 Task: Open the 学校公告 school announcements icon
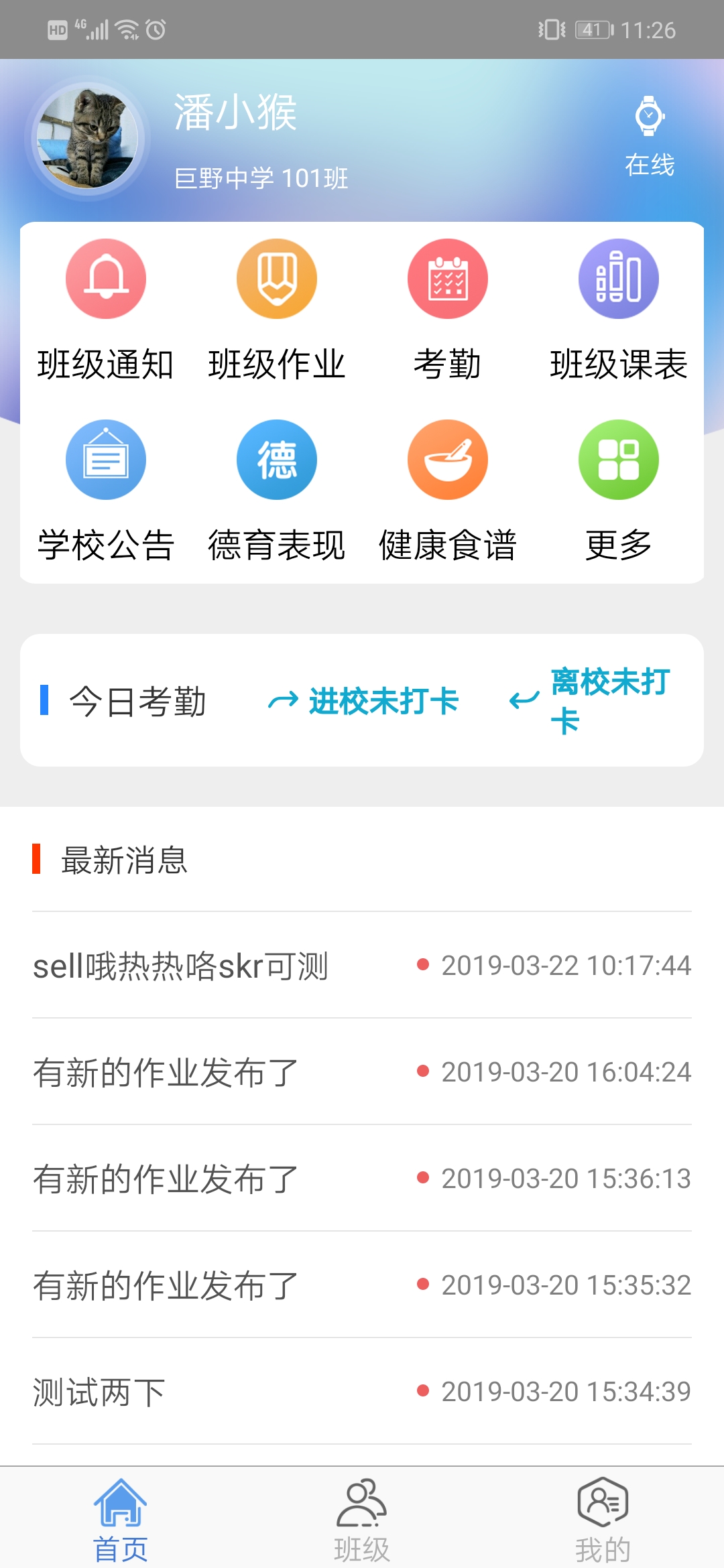tap(105, 459)
